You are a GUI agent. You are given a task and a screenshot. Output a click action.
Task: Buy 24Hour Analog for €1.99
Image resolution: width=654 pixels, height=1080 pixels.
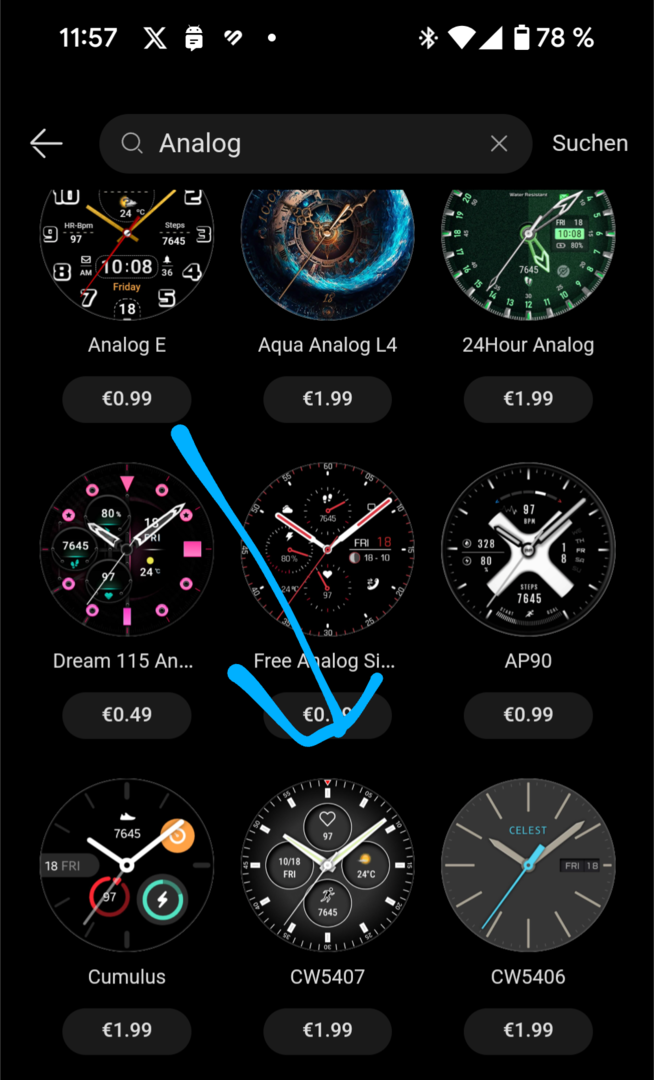528,399
